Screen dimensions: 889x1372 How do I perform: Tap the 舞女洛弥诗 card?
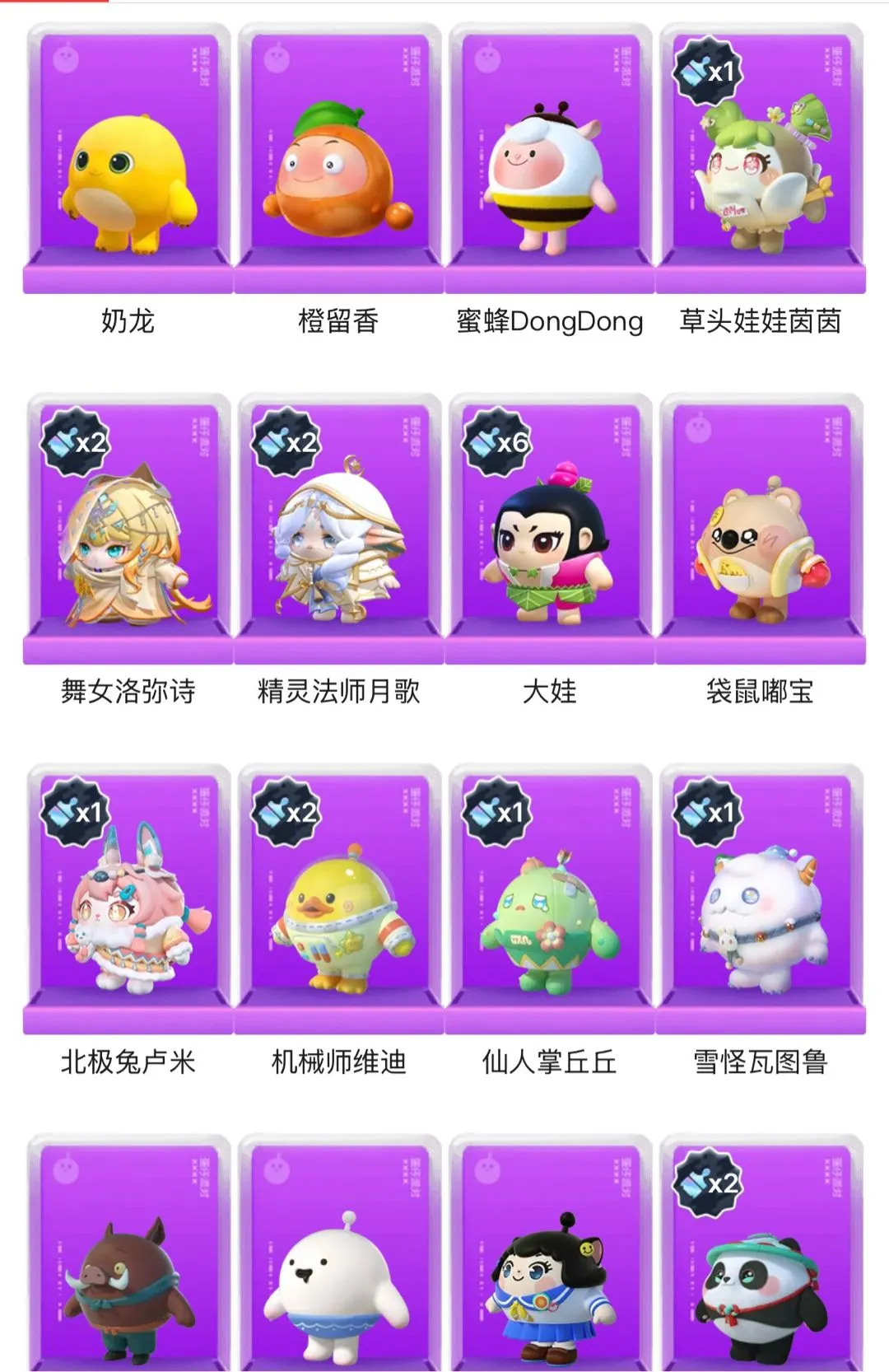[128, 535]
